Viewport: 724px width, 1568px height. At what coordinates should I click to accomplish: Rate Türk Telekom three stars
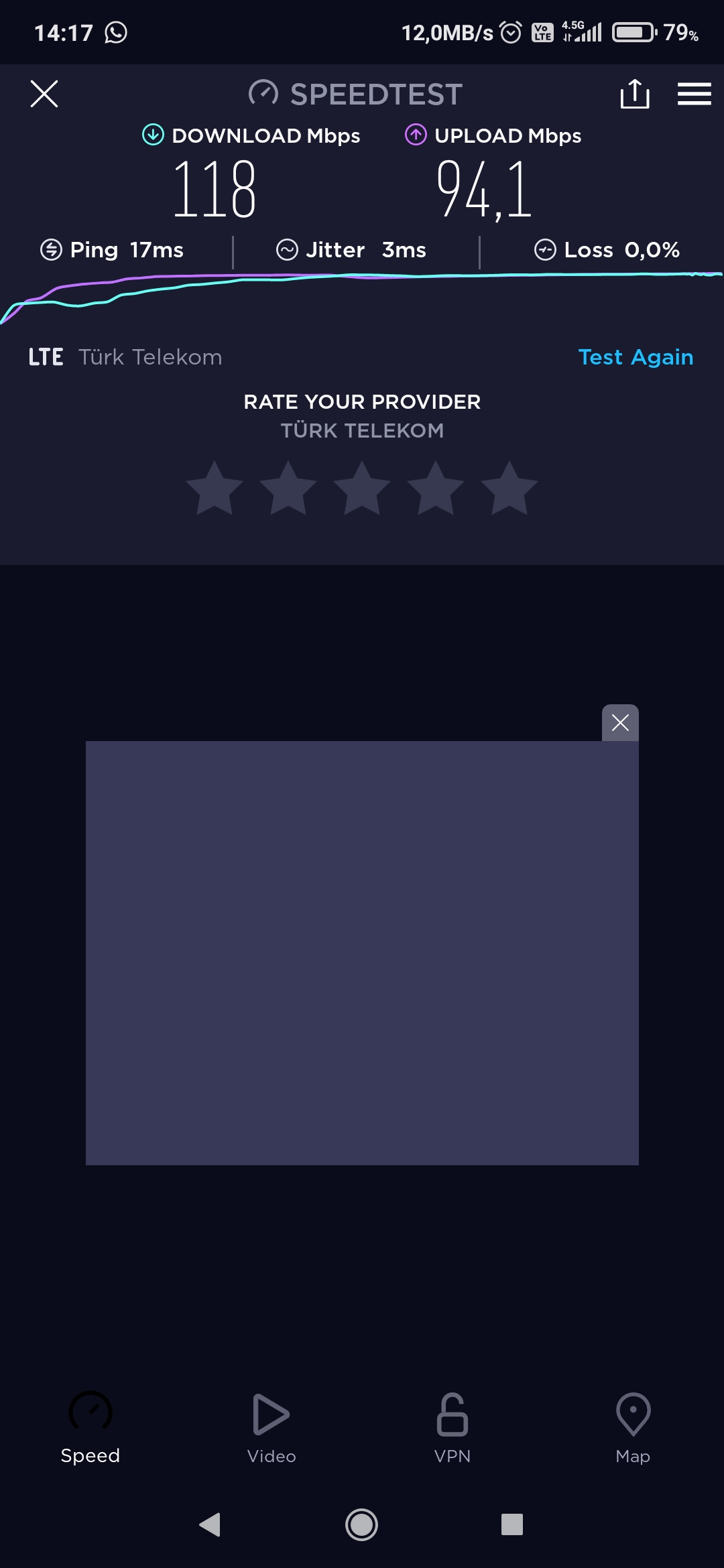pos(362,488)
